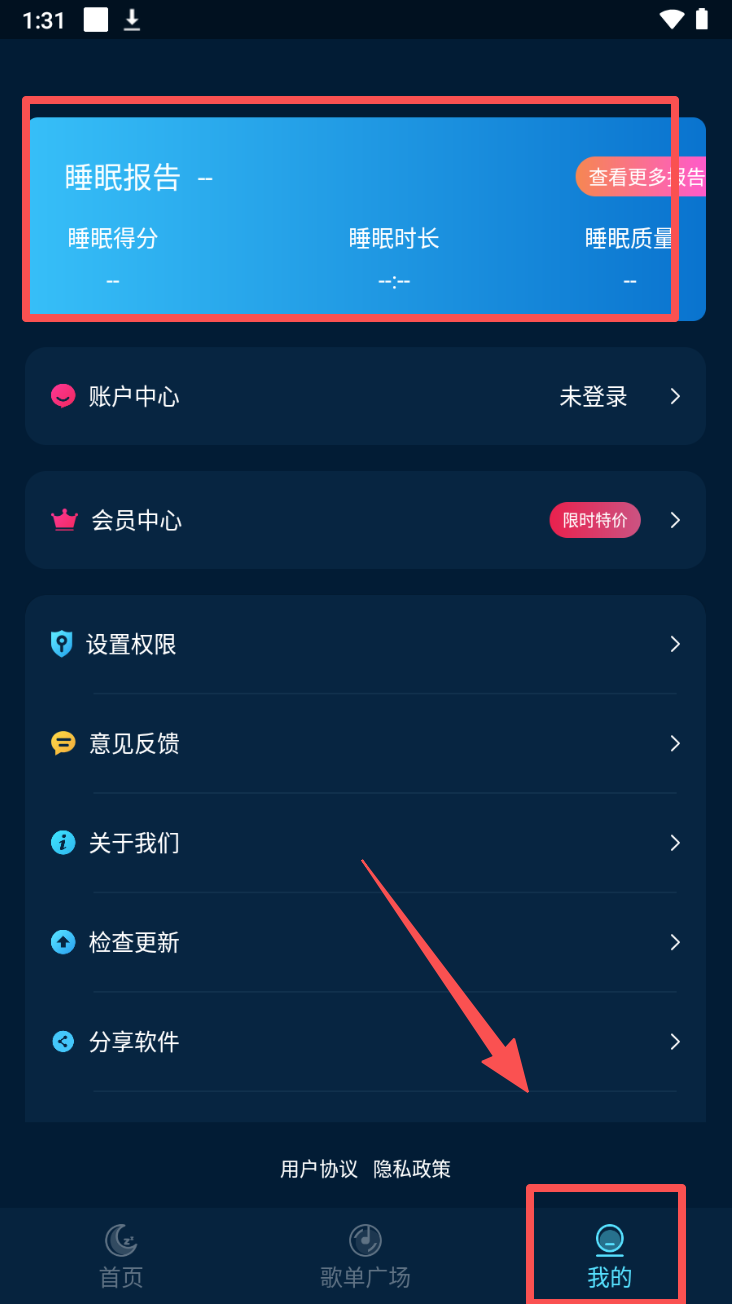Open 用户协议 link
The image size is (732, 1304).
click(319, 1169)
